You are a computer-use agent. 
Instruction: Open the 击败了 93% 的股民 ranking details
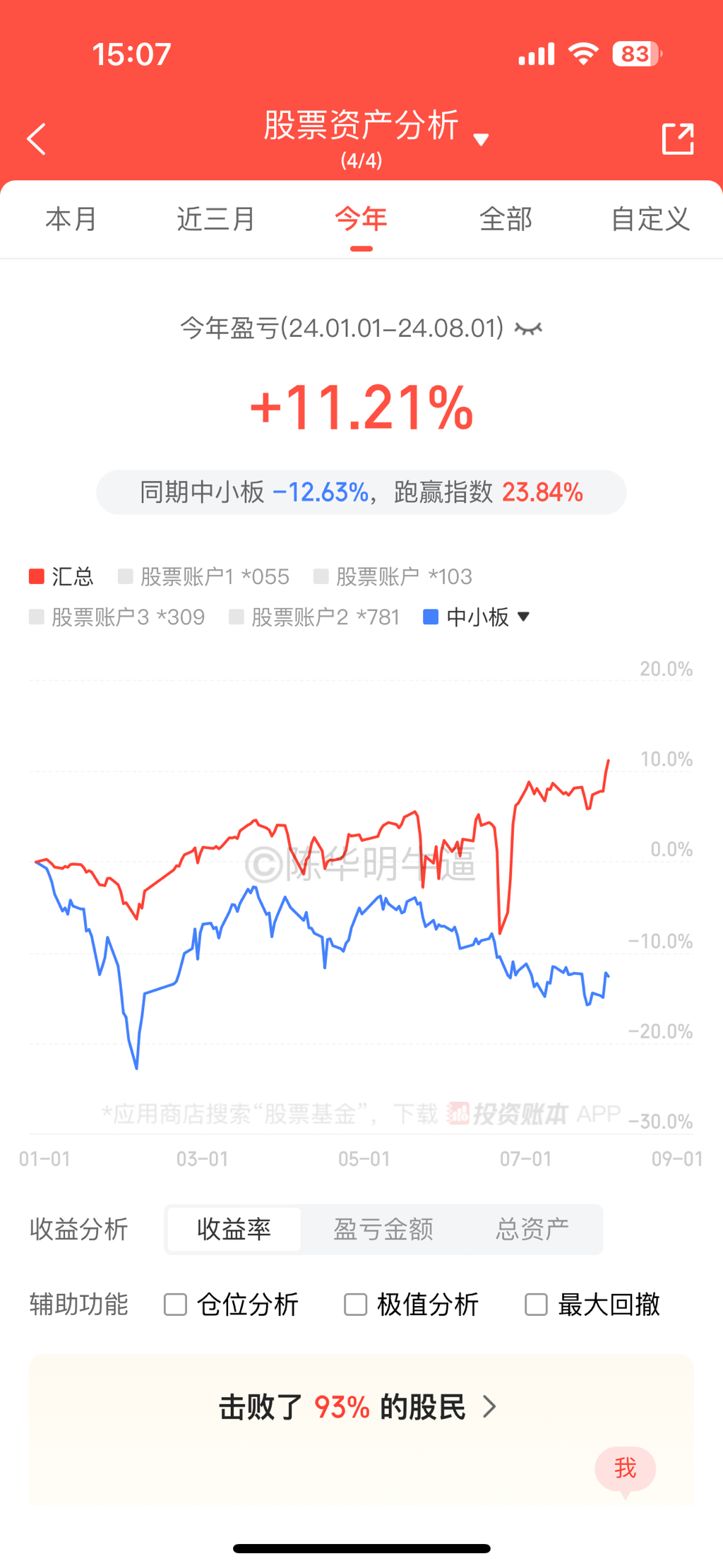click(360, 1407)
